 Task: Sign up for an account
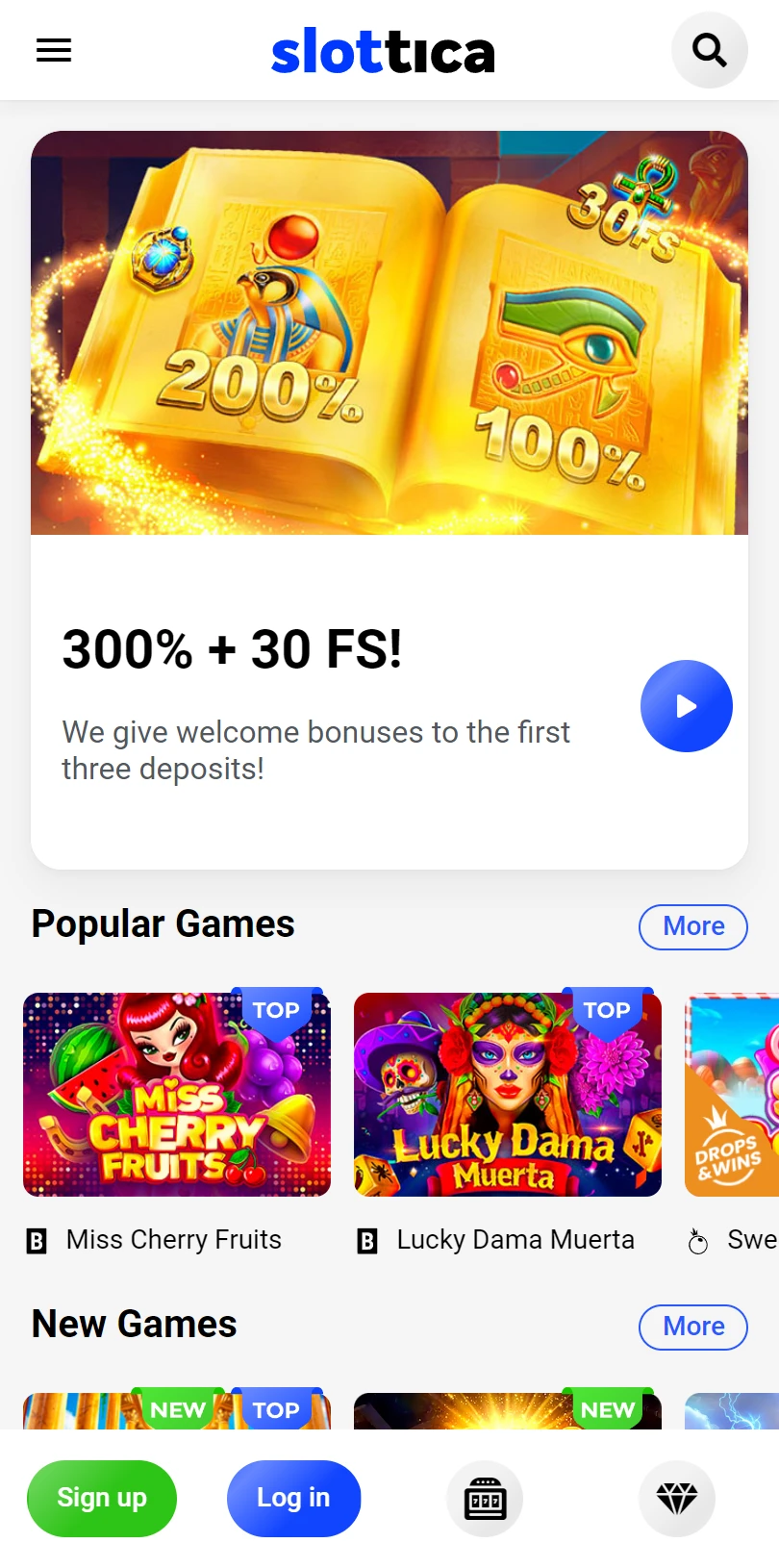(102, 1498)
